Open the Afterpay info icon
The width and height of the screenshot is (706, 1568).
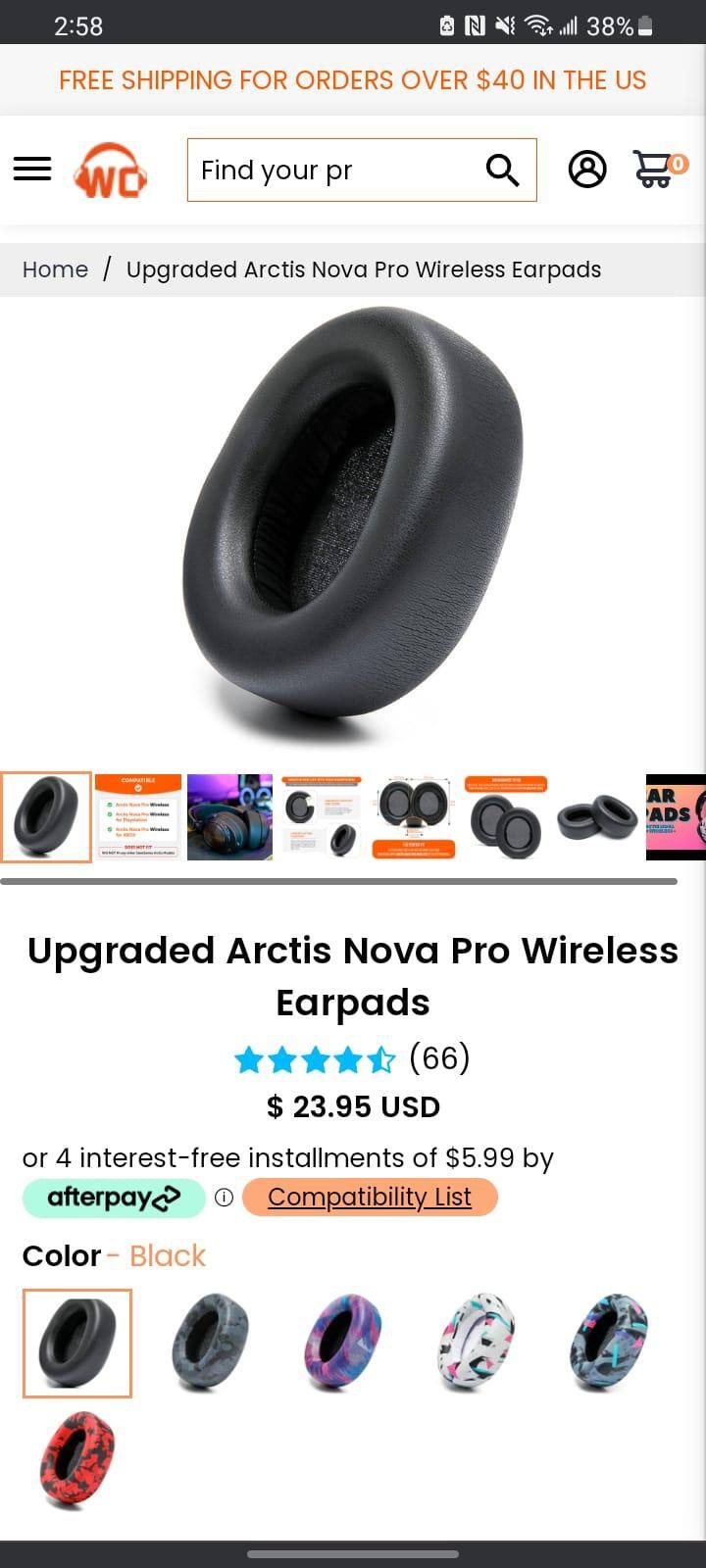click(x=224, y=1198)
